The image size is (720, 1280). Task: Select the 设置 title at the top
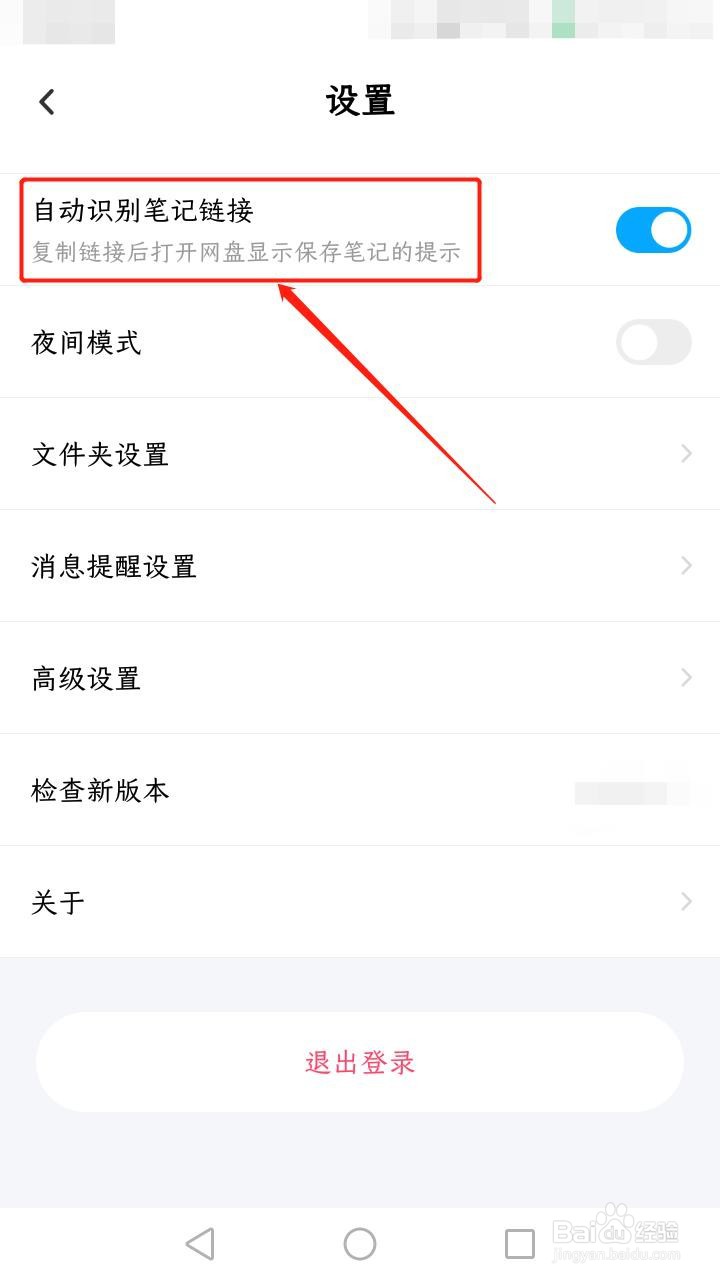point(359,101)
